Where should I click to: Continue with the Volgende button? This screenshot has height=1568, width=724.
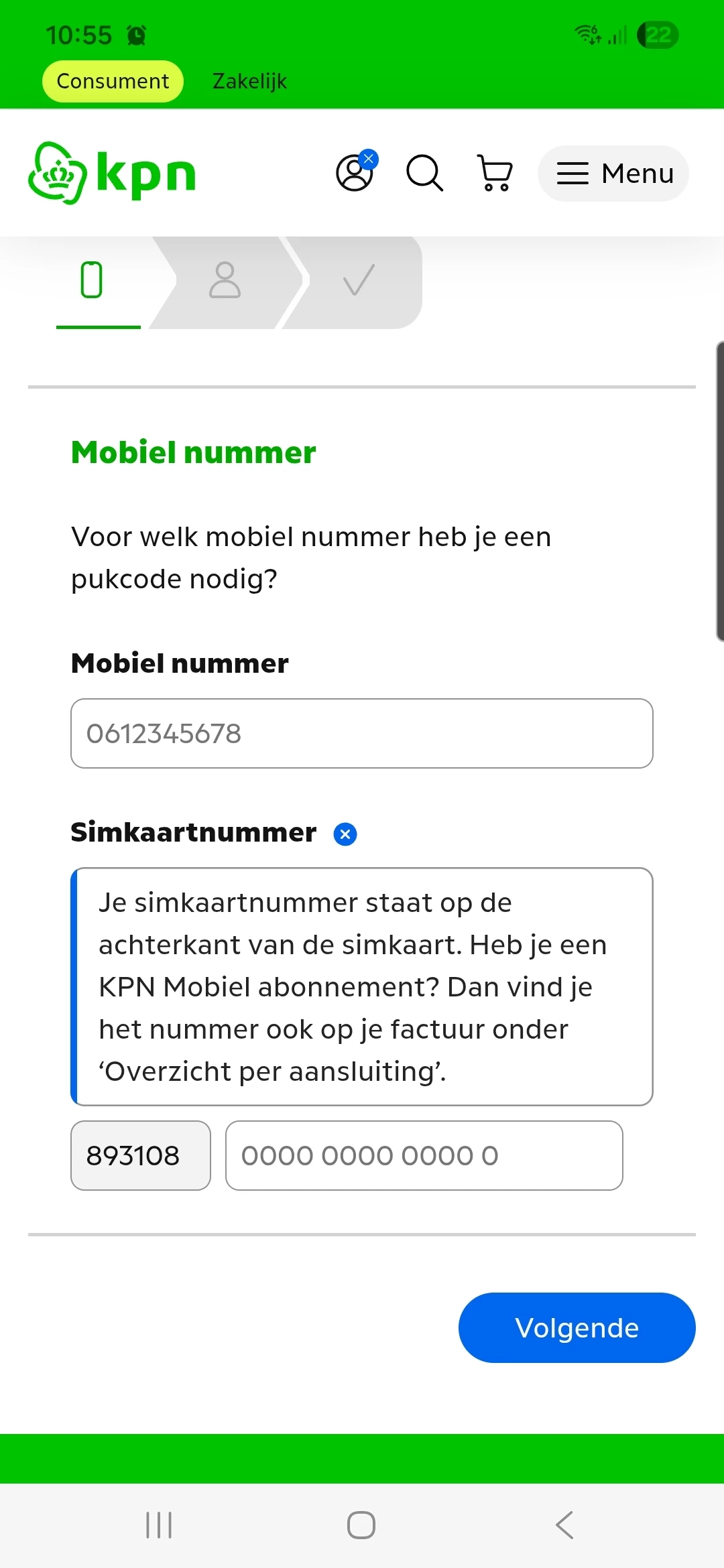[577, 1327]
